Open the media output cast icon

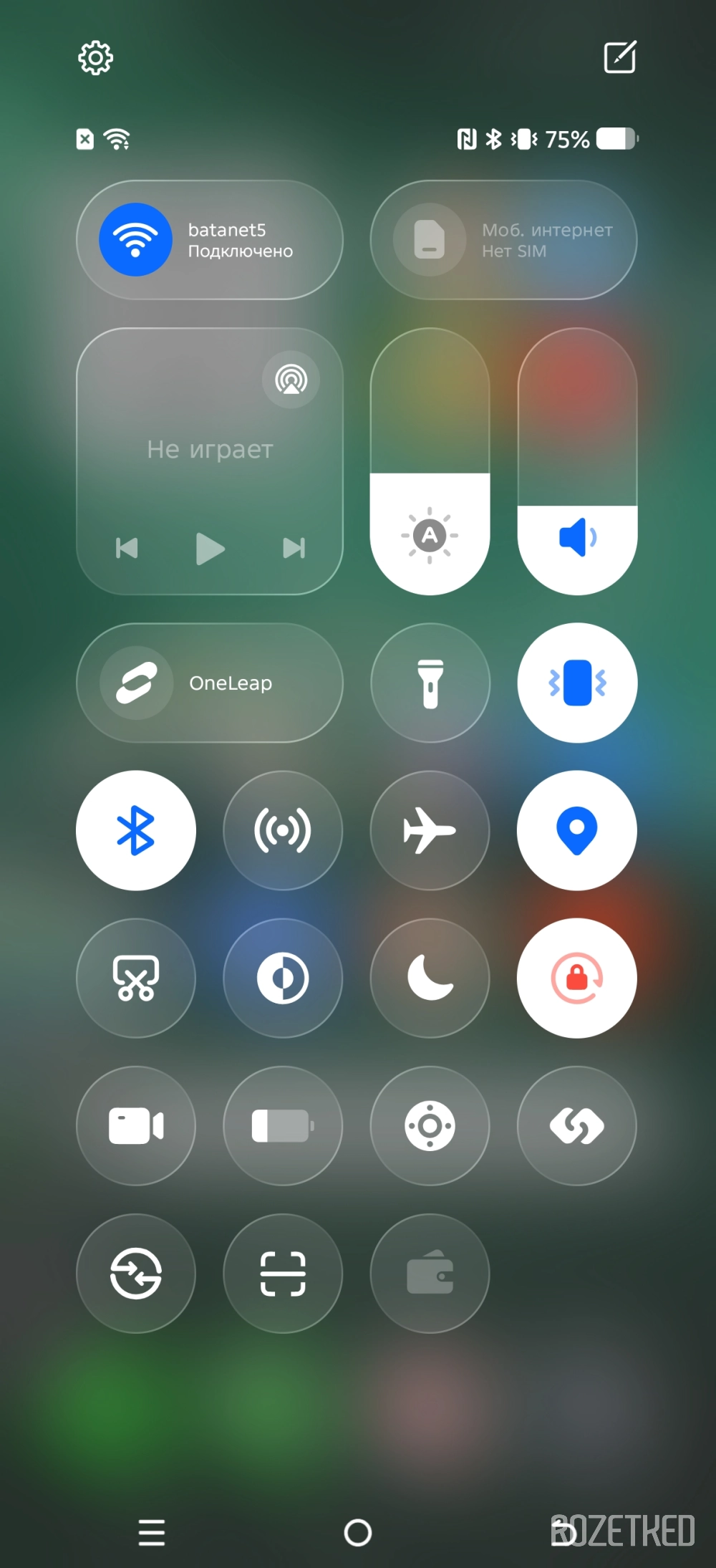point(291,380)
